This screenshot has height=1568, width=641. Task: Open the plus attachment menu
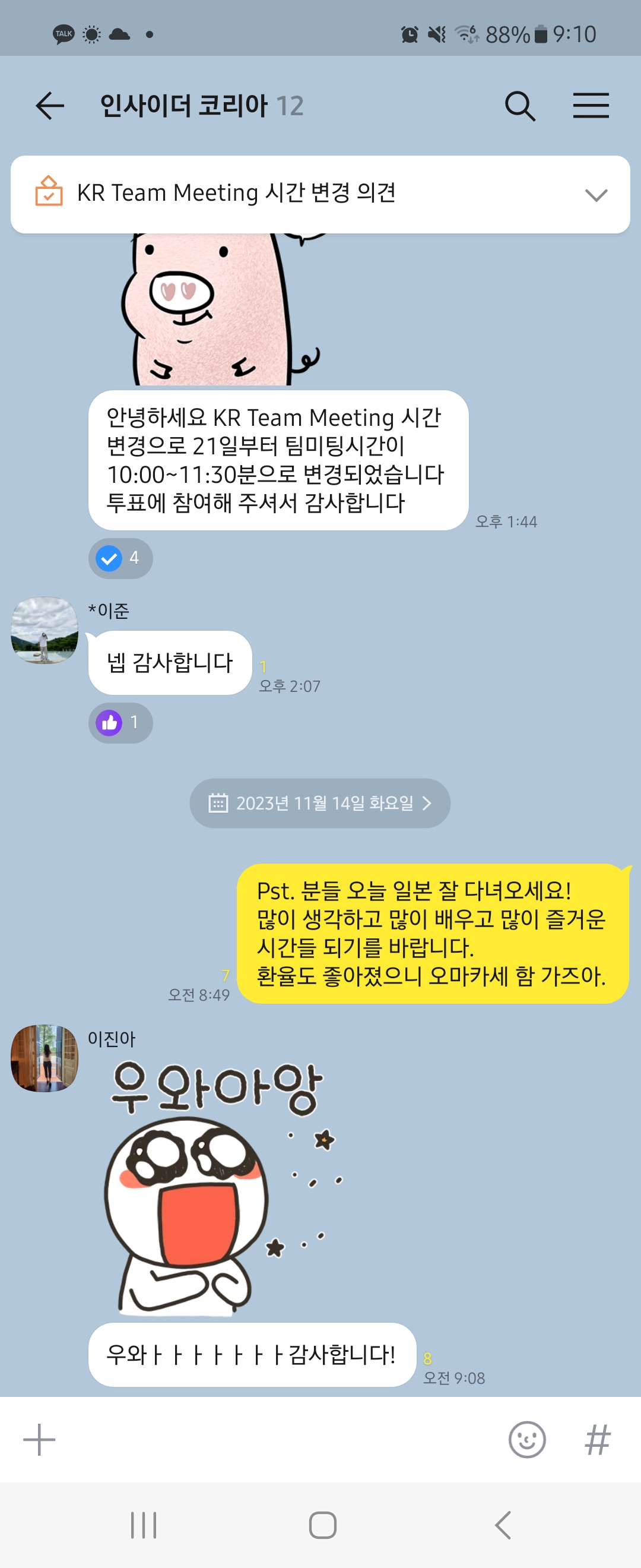point(40,1440)
